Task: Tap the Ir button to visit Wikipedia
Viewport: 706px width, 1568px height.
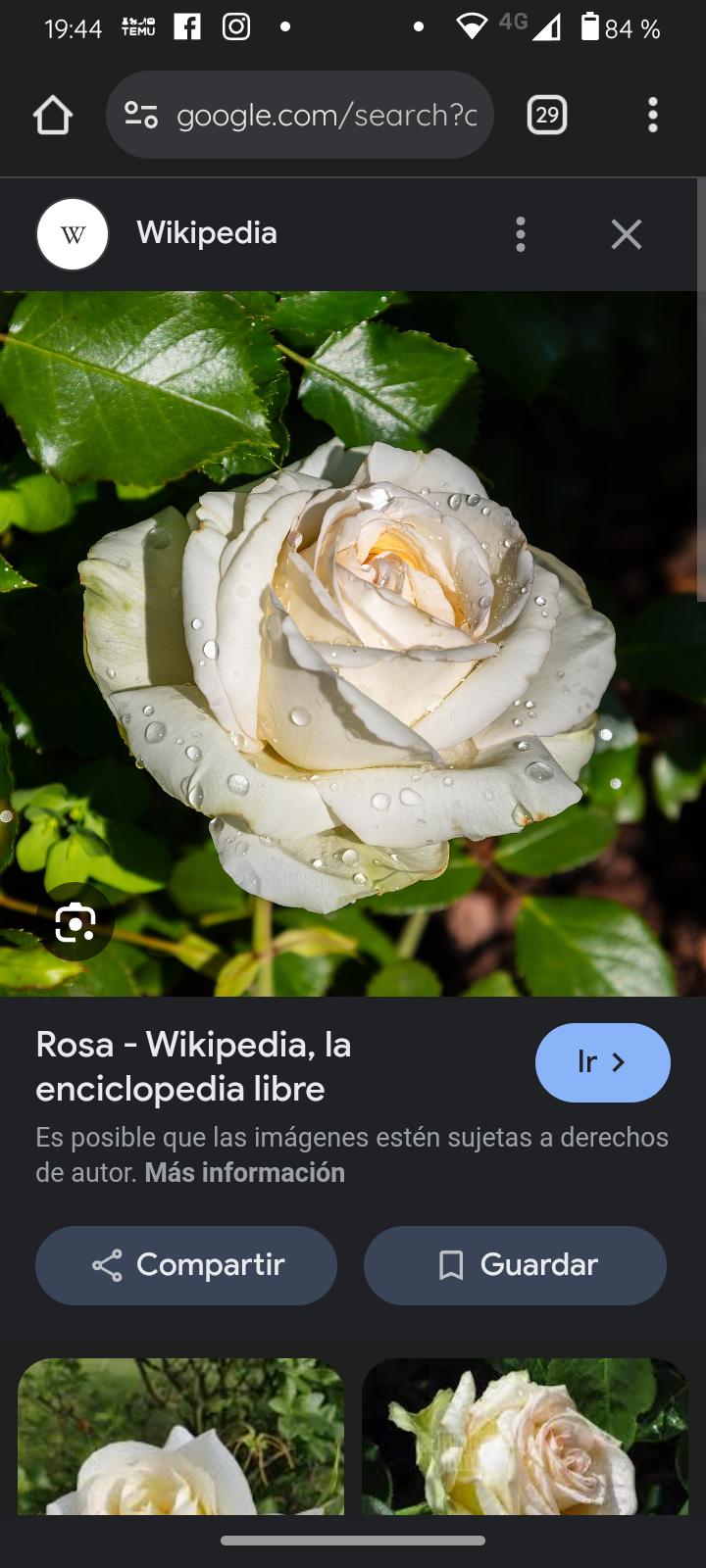Action: (x=602, y=1062)
